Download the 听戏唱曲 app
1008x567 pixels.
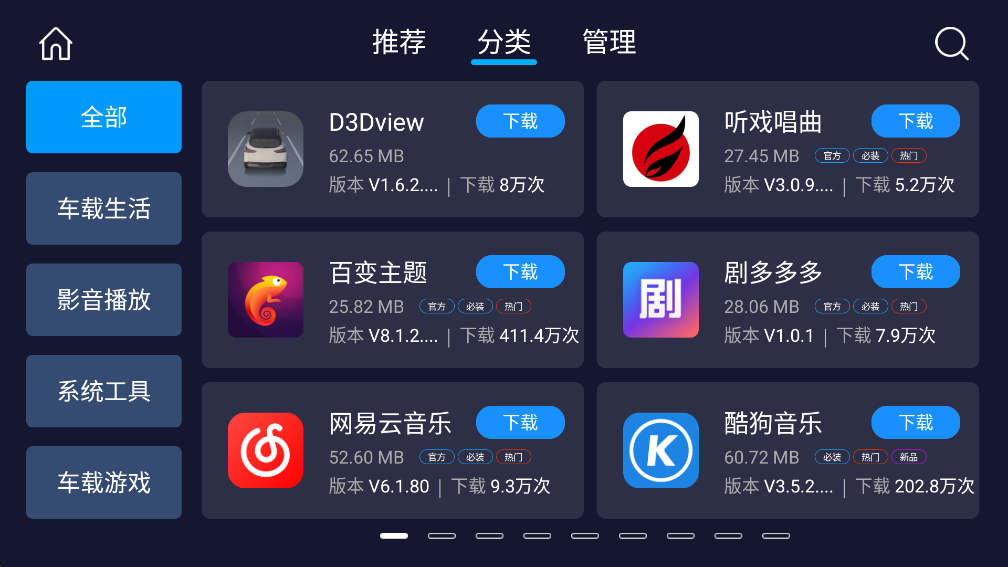[915, 121]
